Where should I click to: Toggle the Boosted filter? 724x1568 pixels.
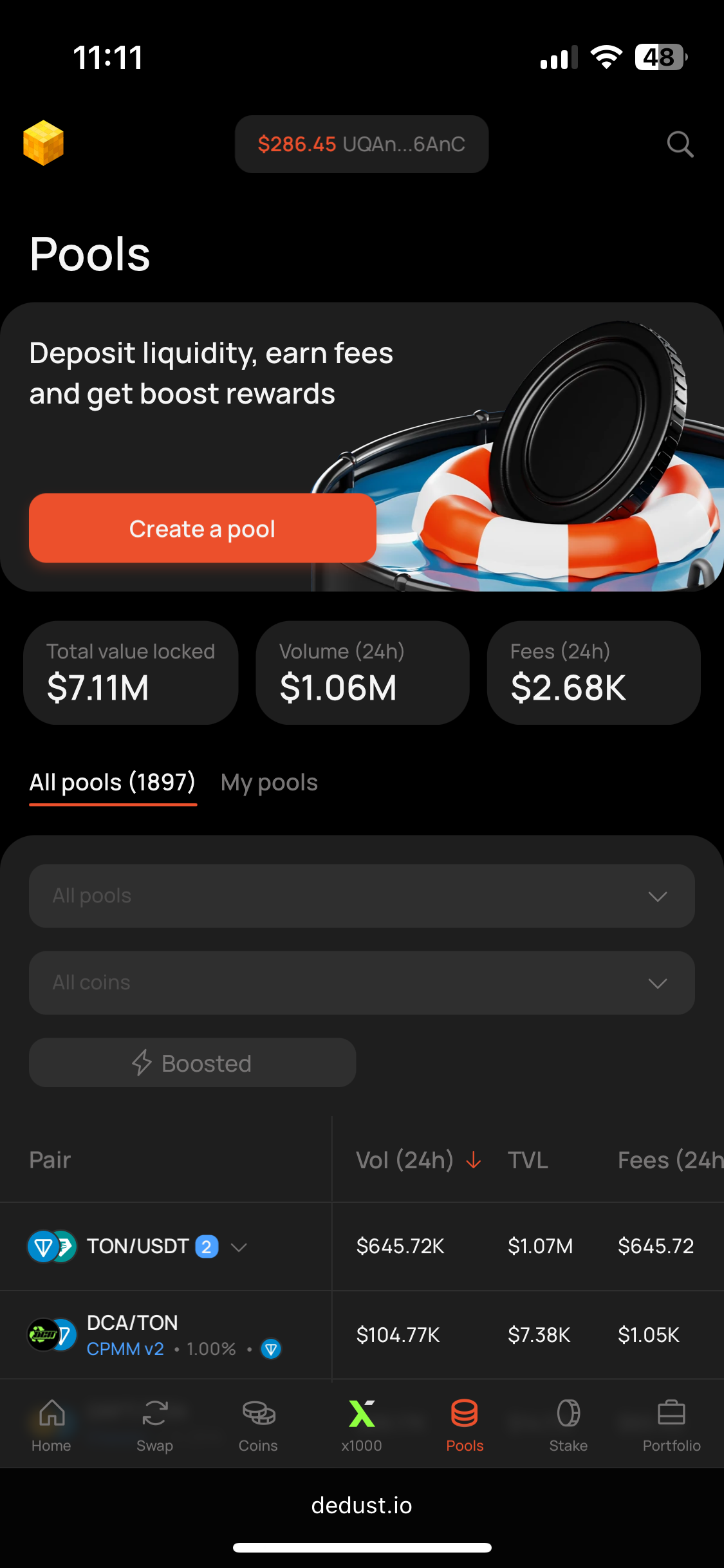[x=192, y=1063]
